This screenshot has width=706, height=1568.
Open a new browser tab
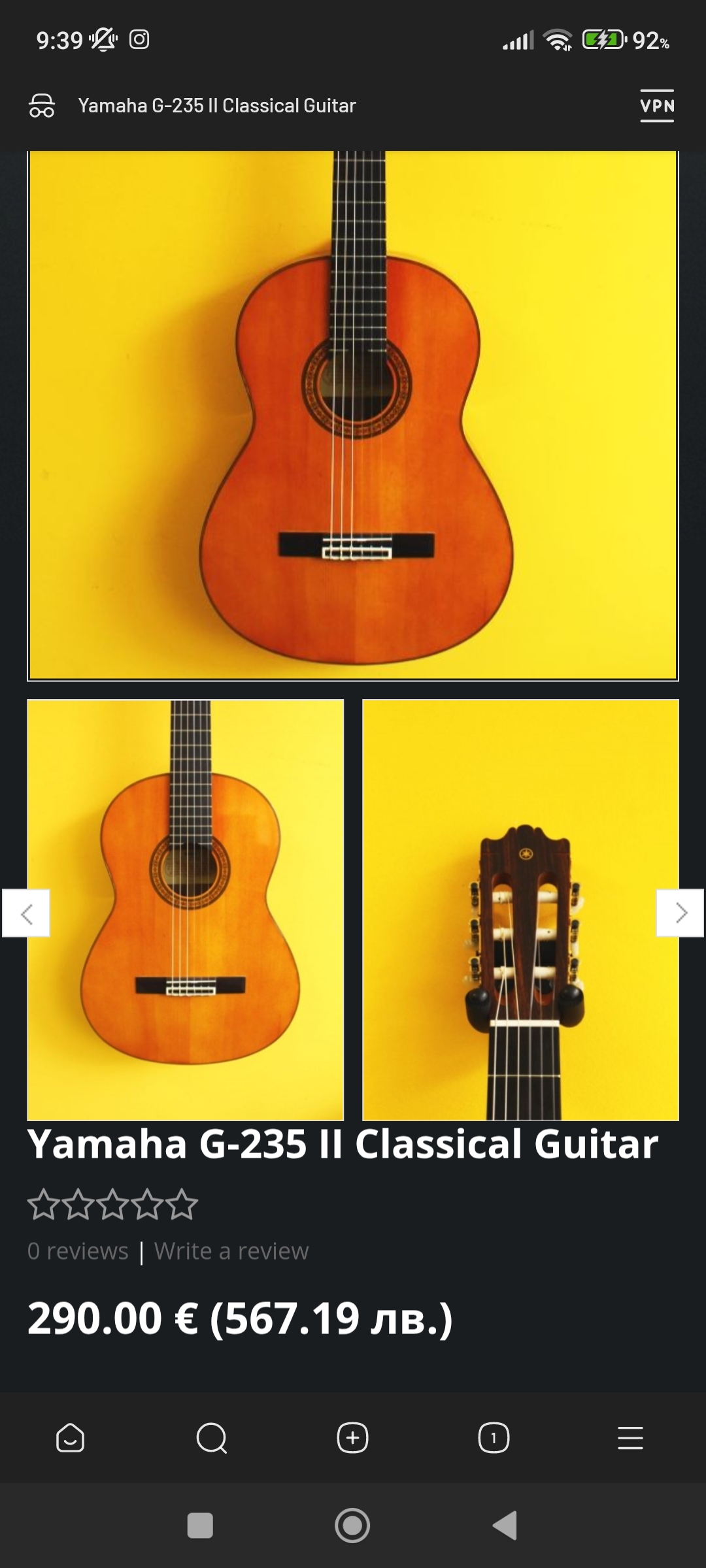(353, 1438)
